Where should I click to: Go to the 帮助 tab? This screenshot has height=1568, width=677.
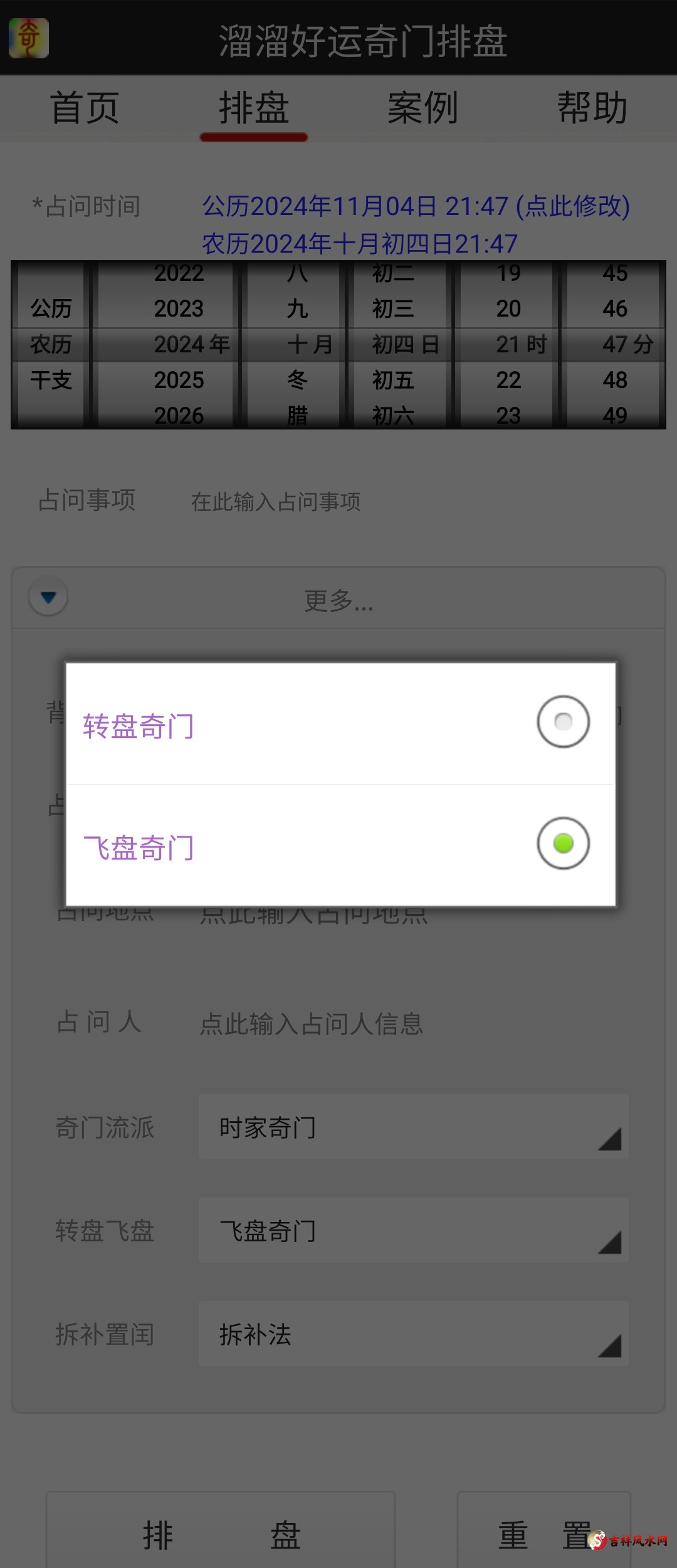pos(592,108)
